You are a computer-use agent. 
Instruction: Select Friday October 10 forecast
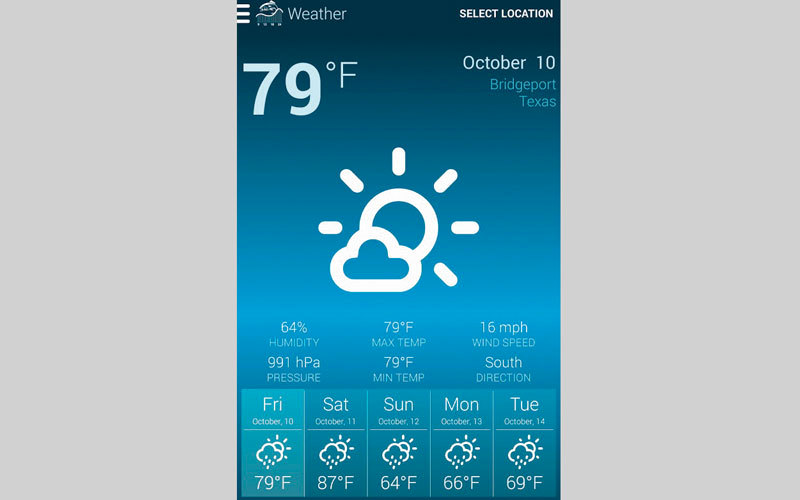tap(272, 444)
